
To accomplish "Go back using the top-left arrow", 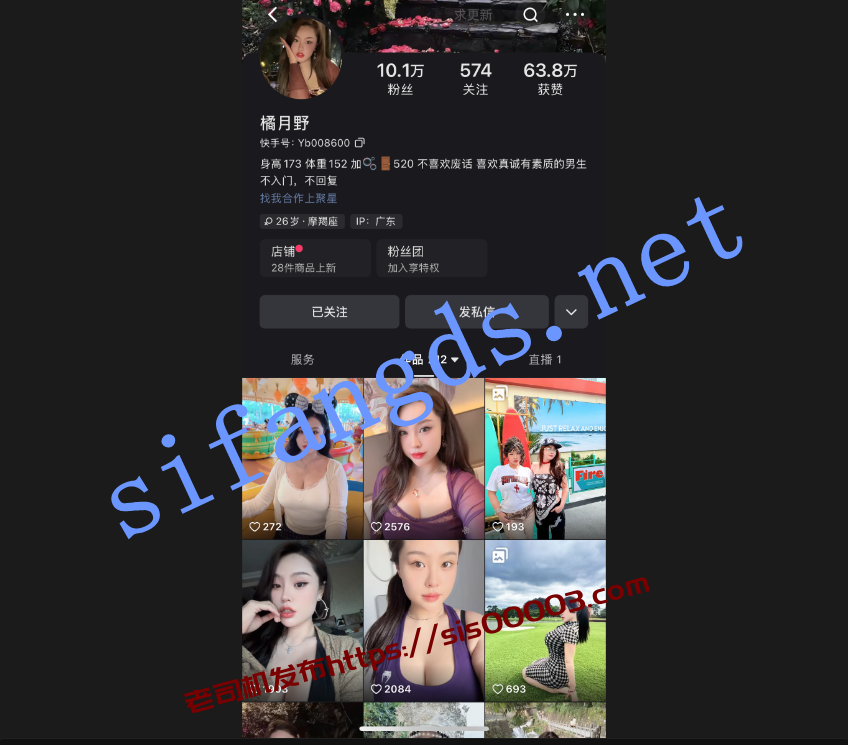I will click(273, 15).
